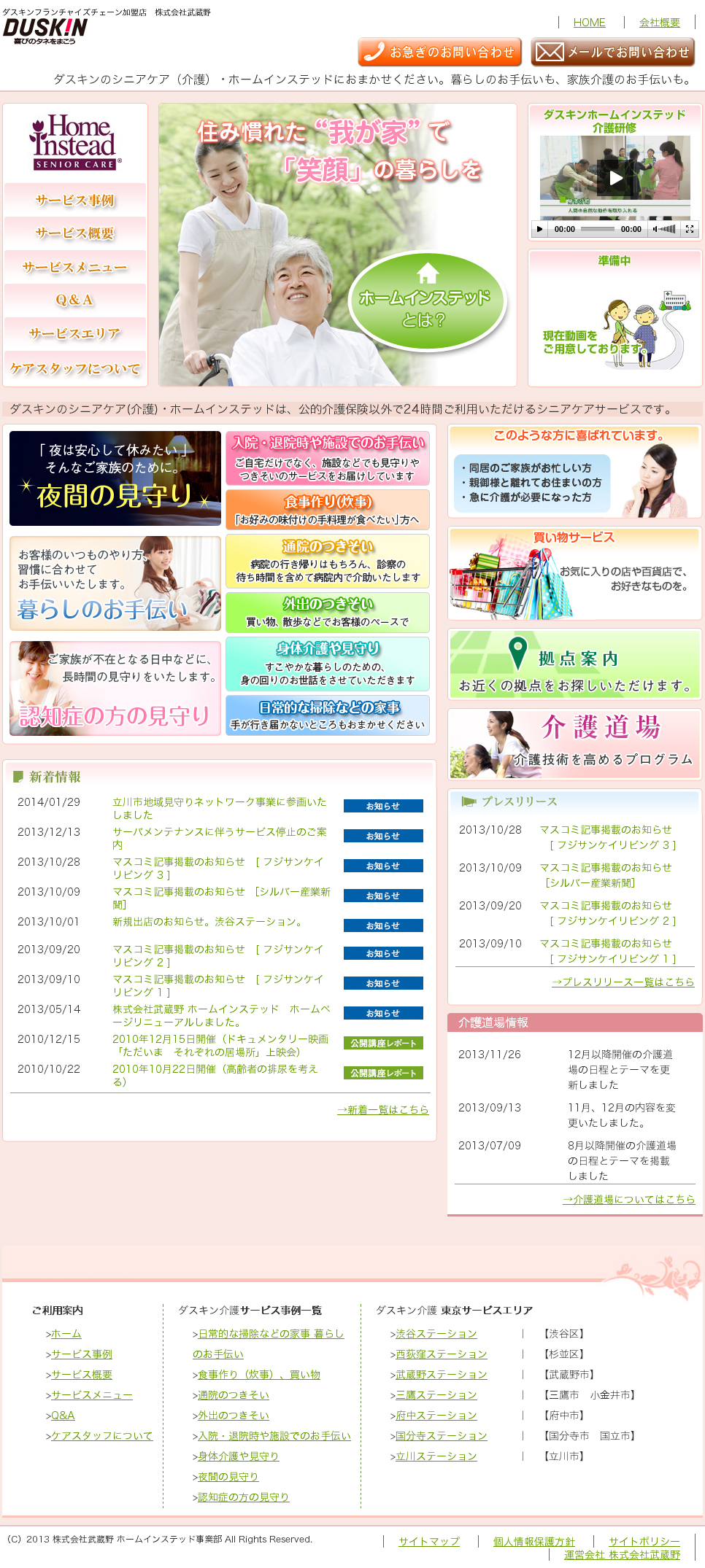Open サービス事例 in the side menu

[x=75, y=200]
